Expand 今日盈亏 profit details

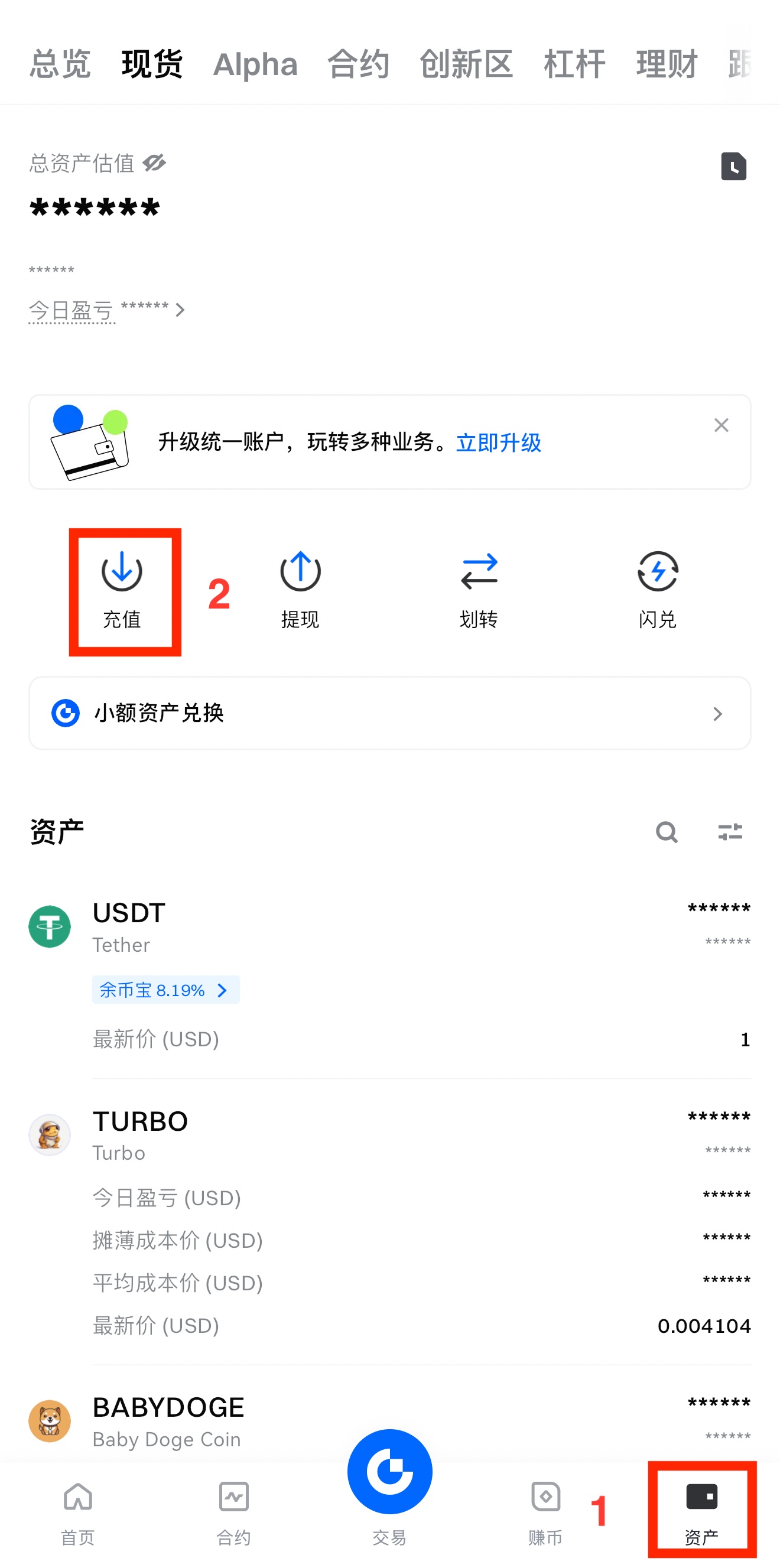click(106, 310)
